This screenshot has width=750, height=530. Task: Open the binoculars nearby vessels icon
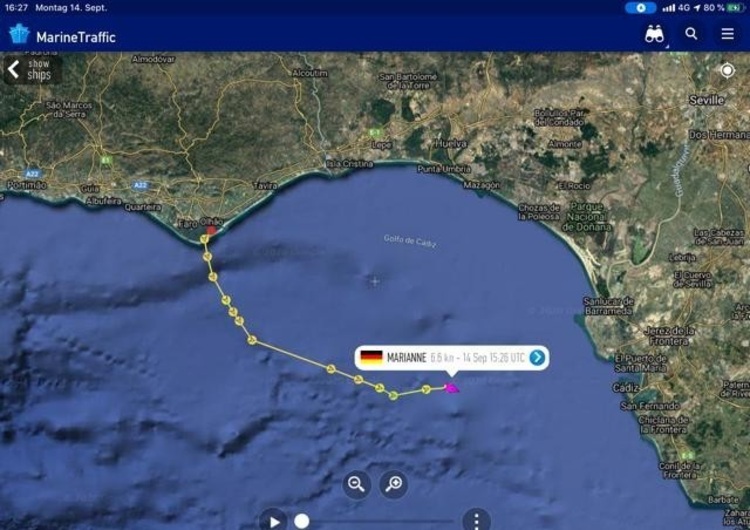point(655,34)
